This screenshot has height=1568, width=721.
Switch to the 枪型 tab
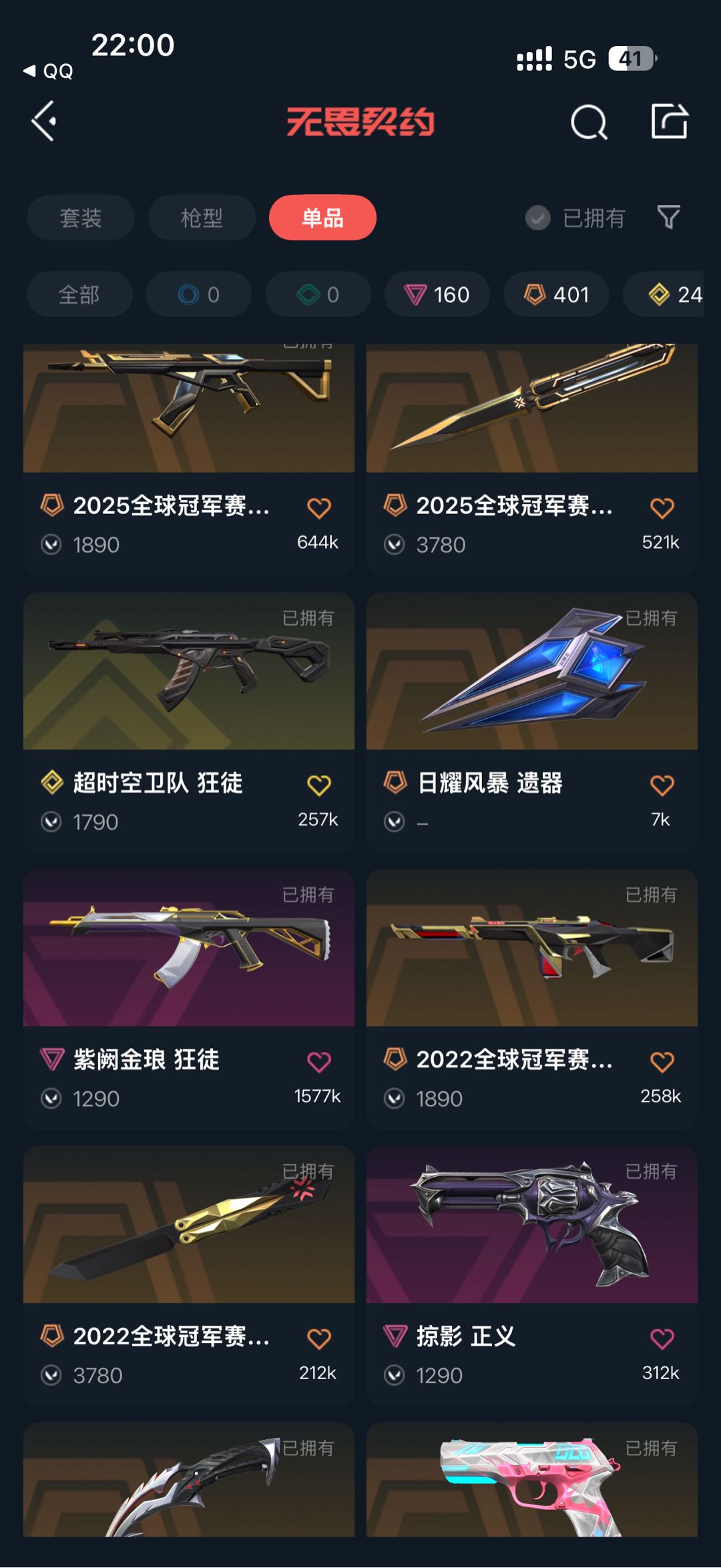click(x=202, y=218)
